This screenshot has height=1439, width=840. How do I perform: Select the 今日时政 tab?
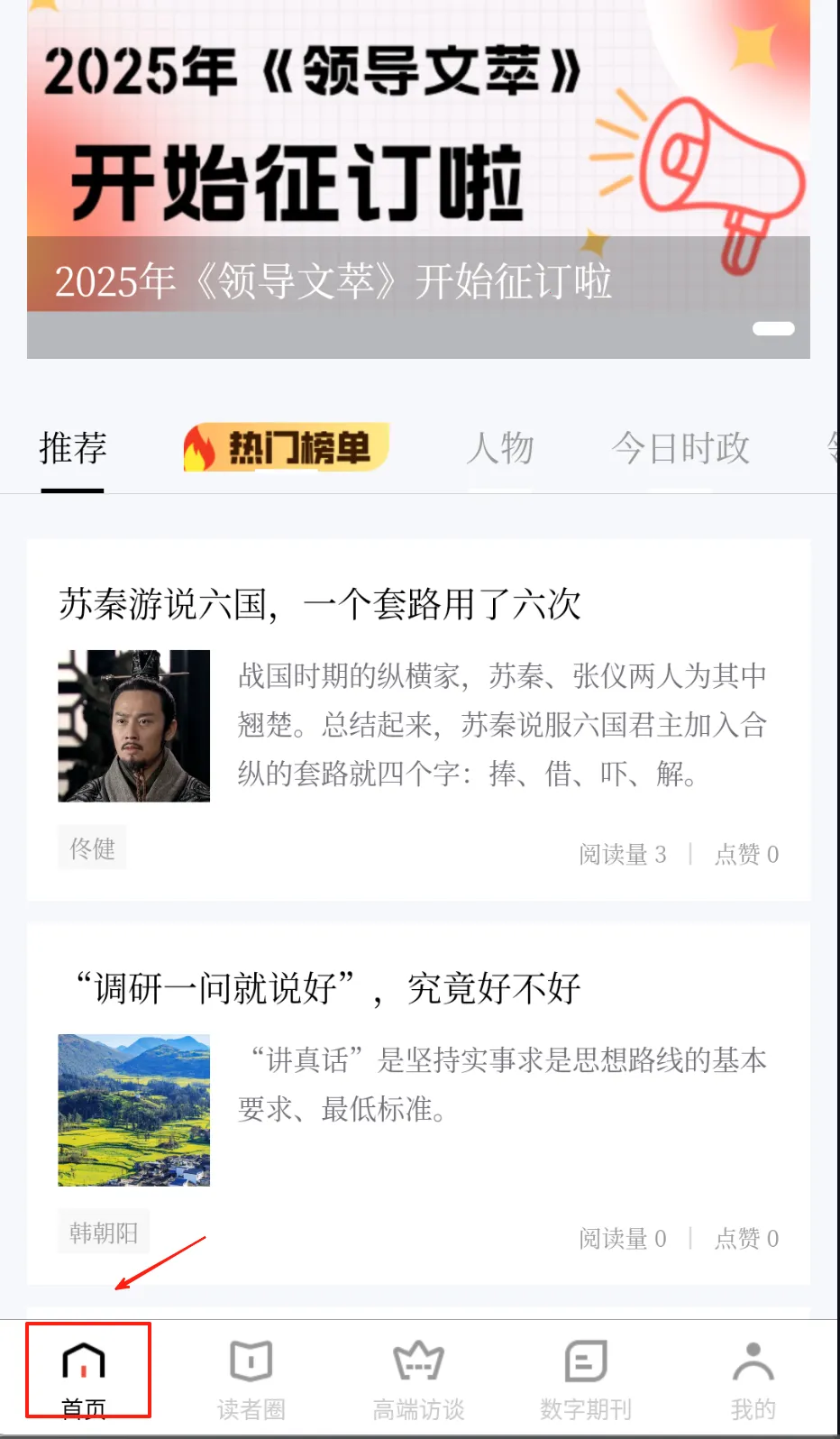(x=680, y=448)
